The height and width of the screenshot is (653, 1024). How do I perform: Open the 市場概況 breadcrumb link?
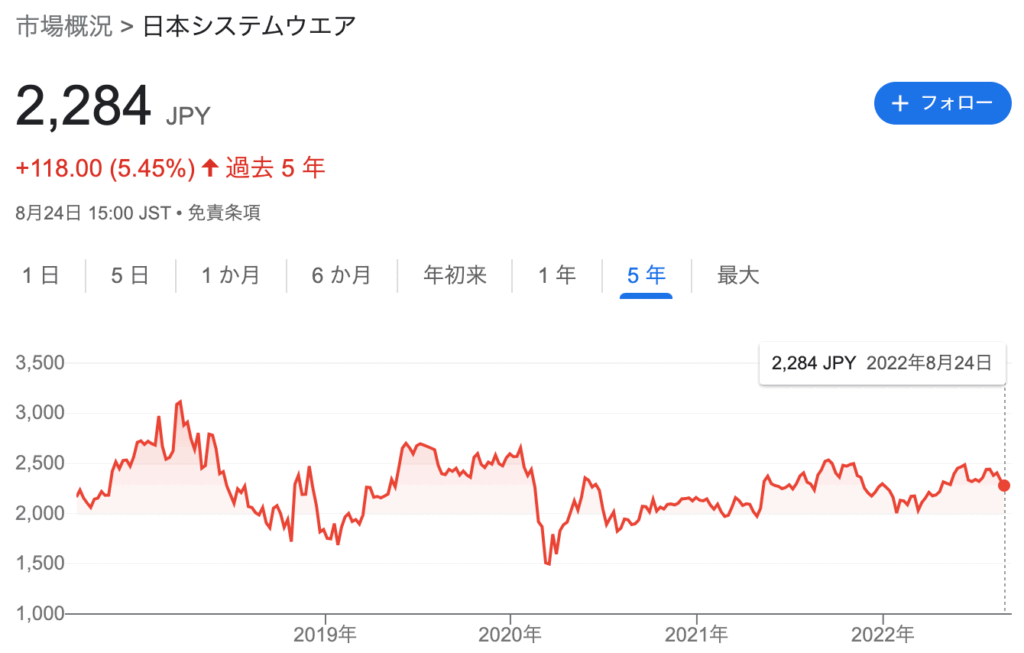pyautogui.click(x=64, y=26)
